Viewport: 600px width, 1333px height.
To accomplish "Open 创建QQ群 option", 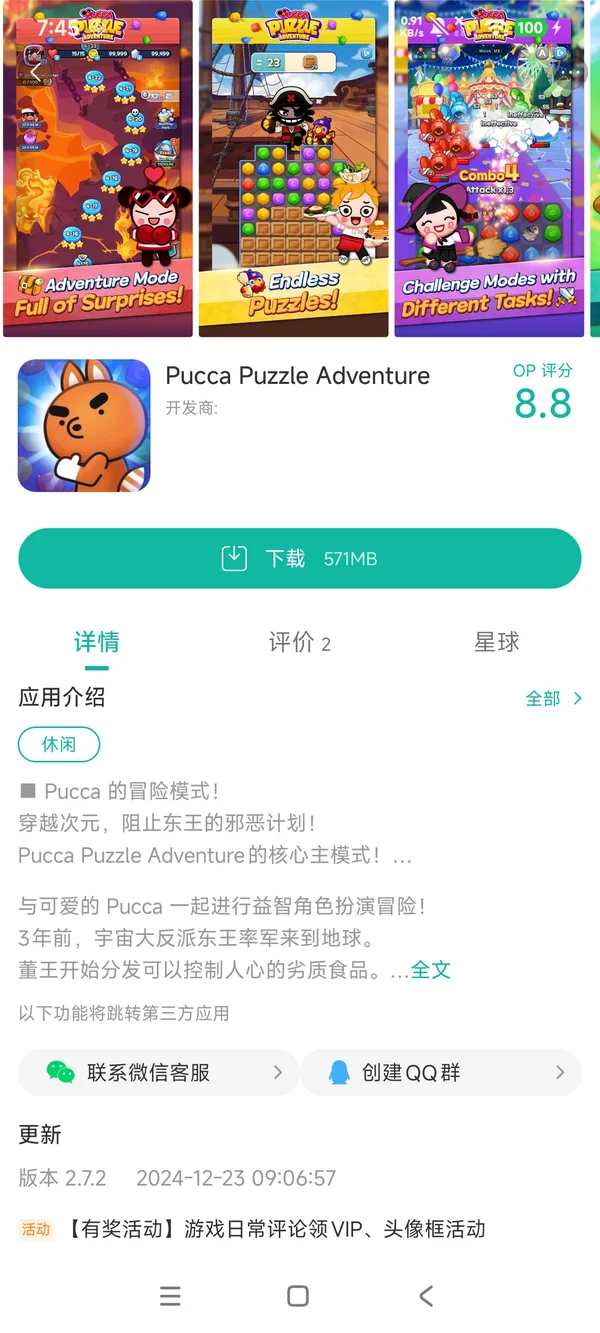I will coord(440,1073).
